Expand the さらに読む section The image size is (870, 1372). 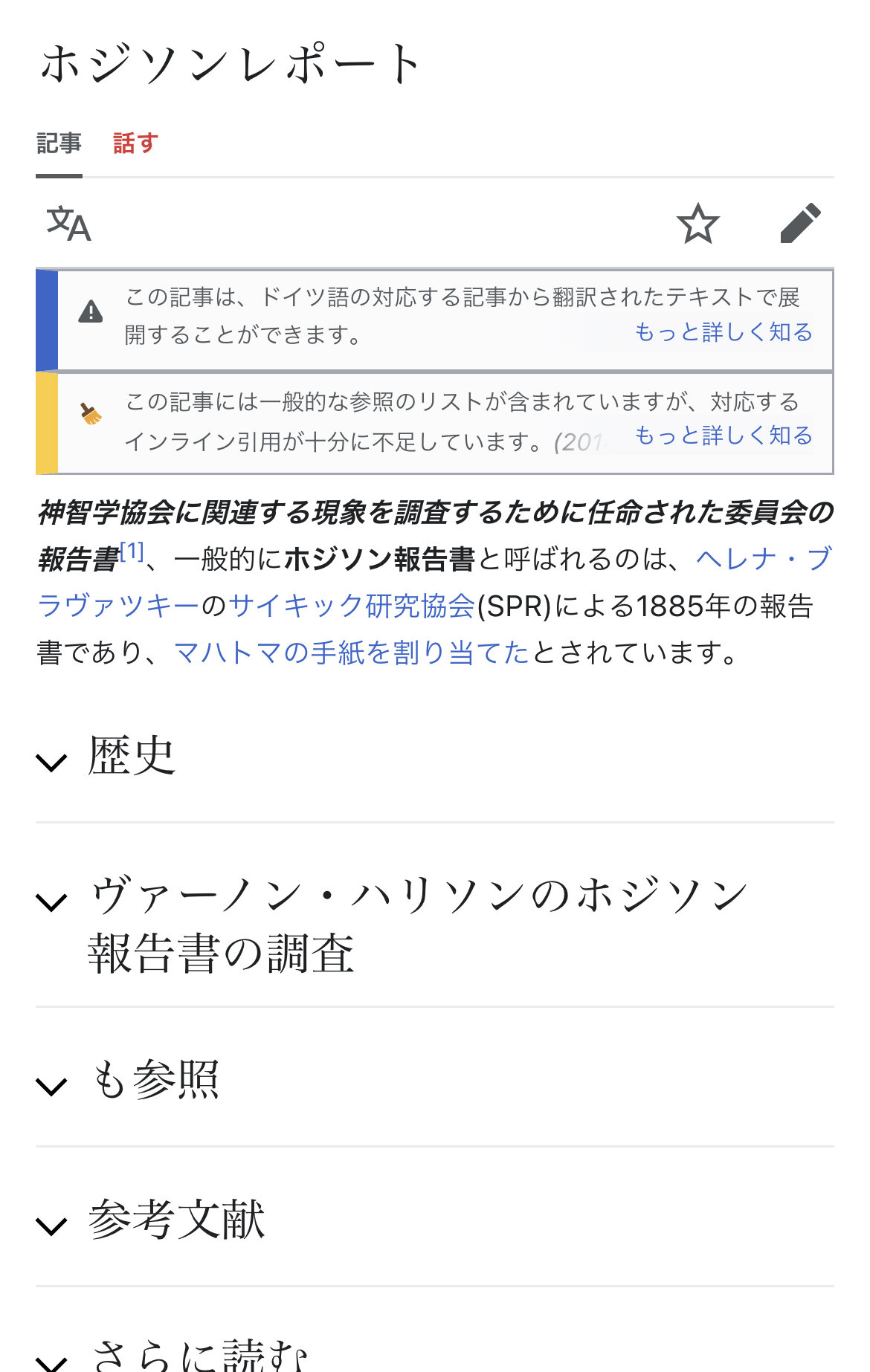pyautogui.click(x=198, y=1354)
